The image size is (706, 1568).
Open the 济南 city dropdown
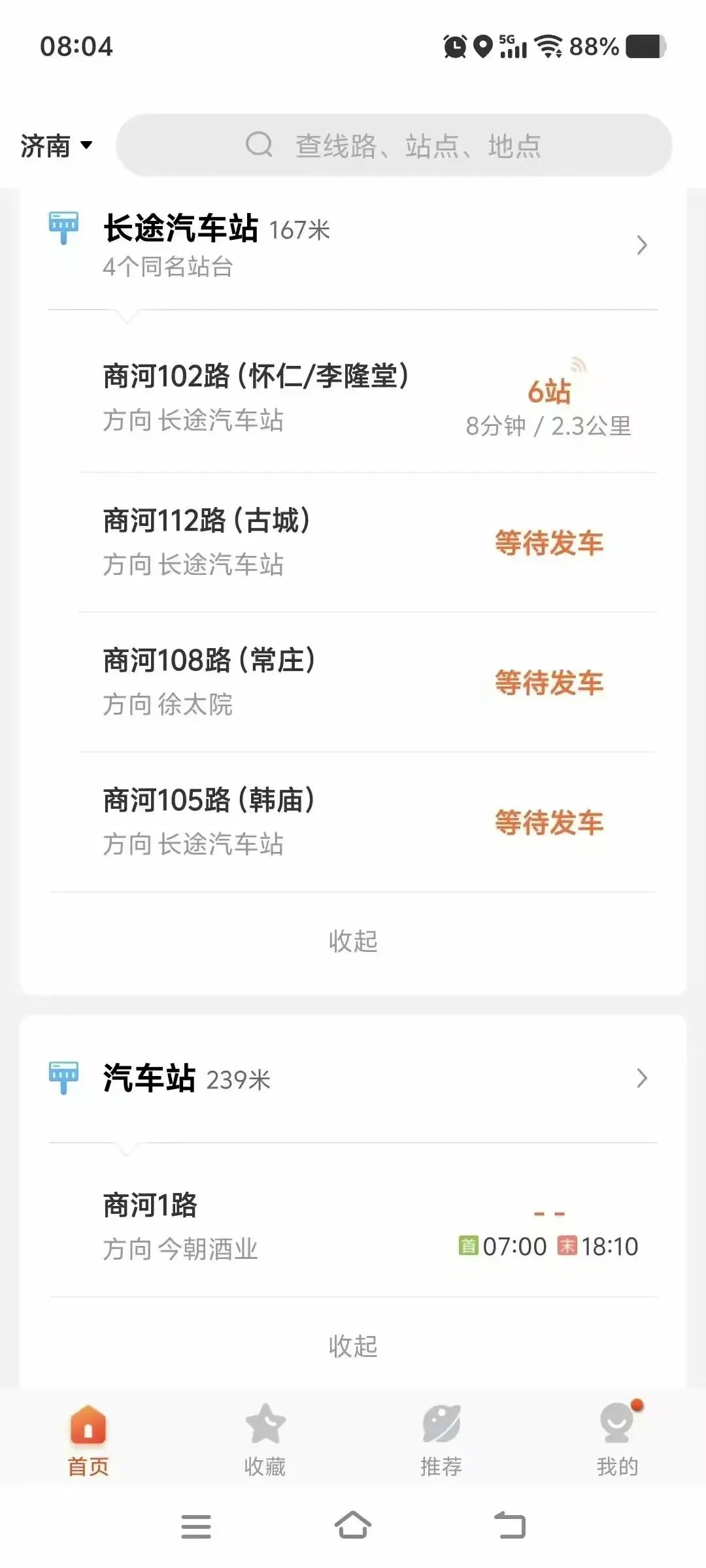point(56,145)
